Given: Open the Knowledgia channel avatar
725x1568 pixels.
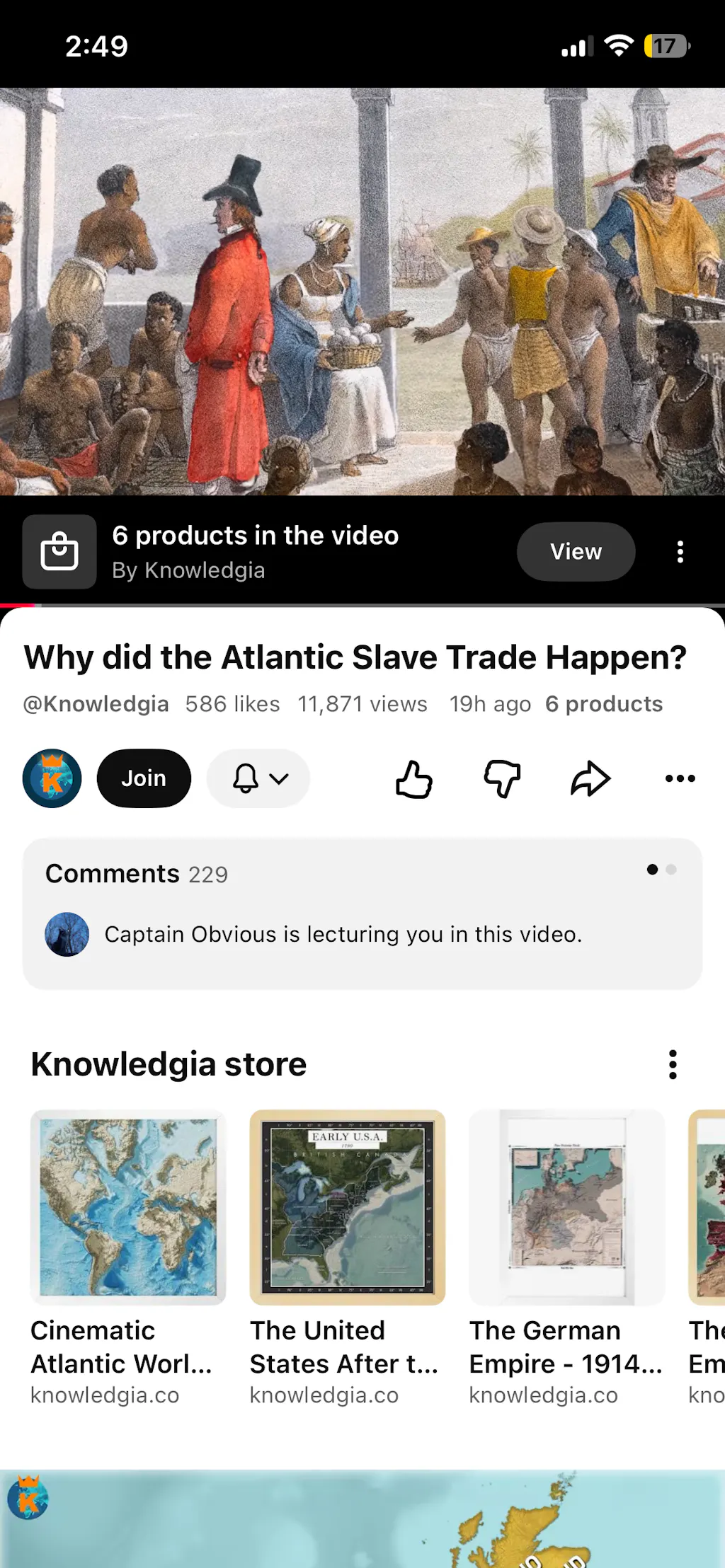Looking at the screenshot, I should tap(52, 778).
